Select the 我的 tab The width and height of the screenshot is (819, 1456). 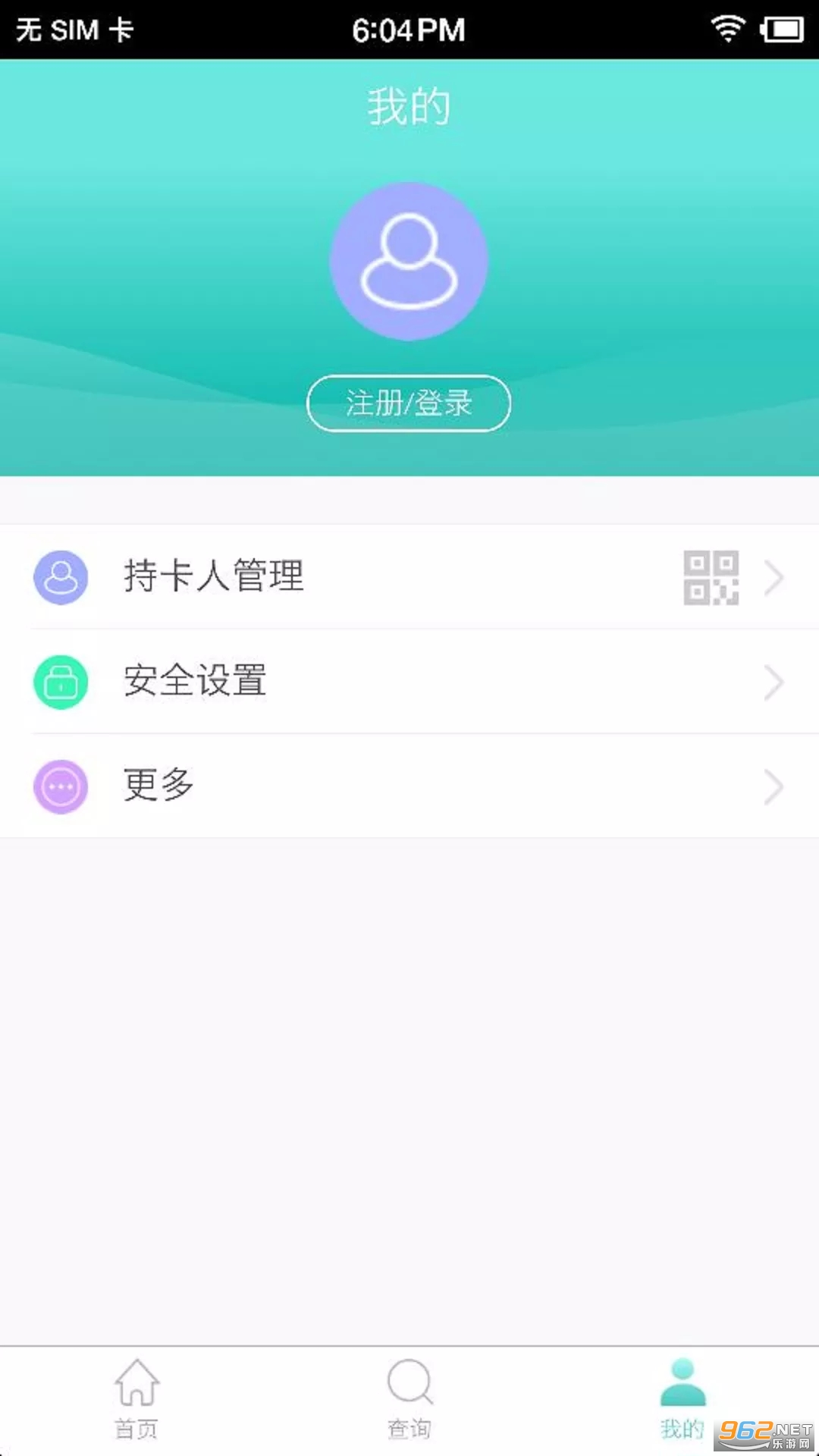(682, 1400)
